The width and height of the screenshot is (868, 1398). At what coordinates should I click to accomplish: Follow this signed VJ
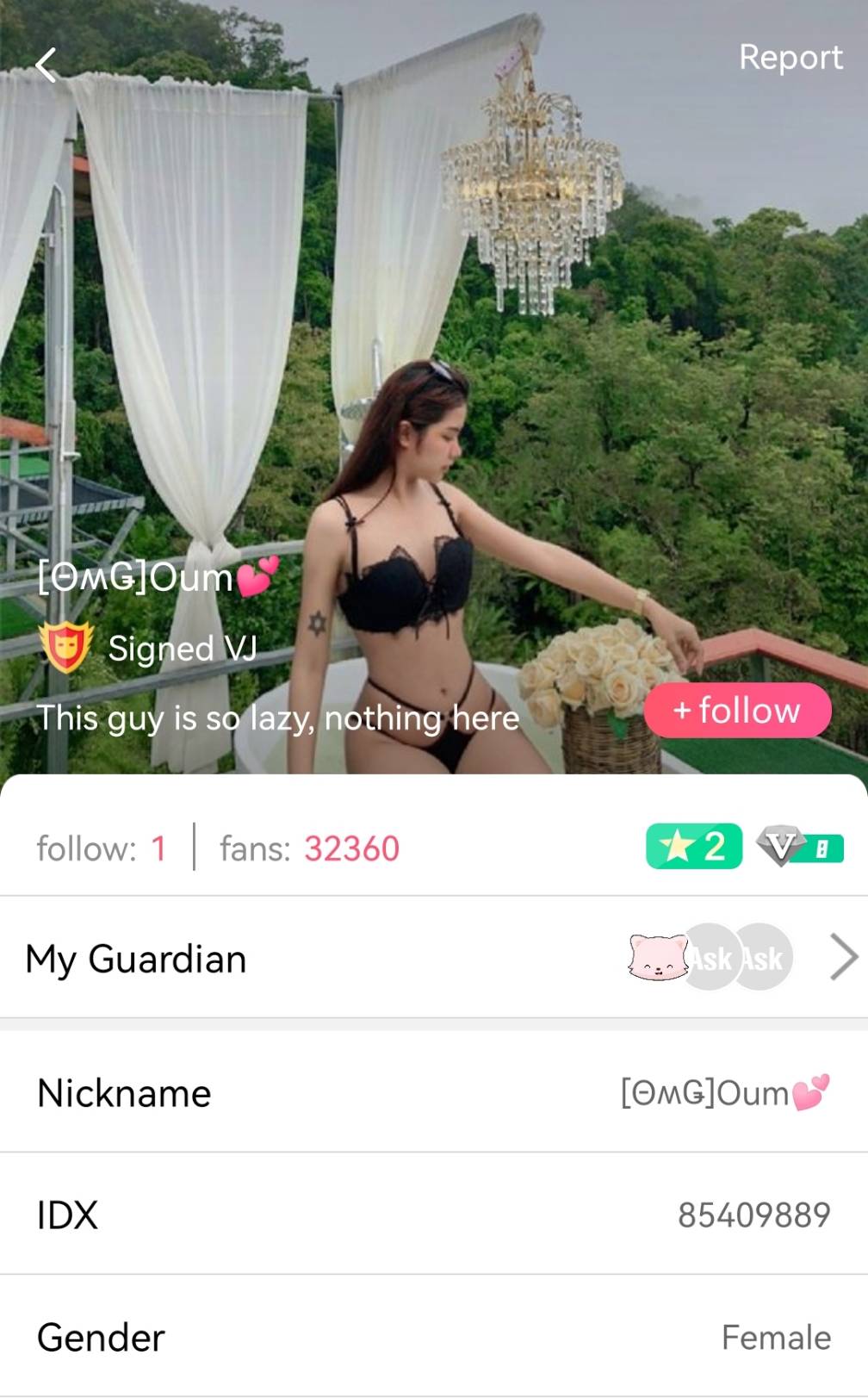(737, 711)
